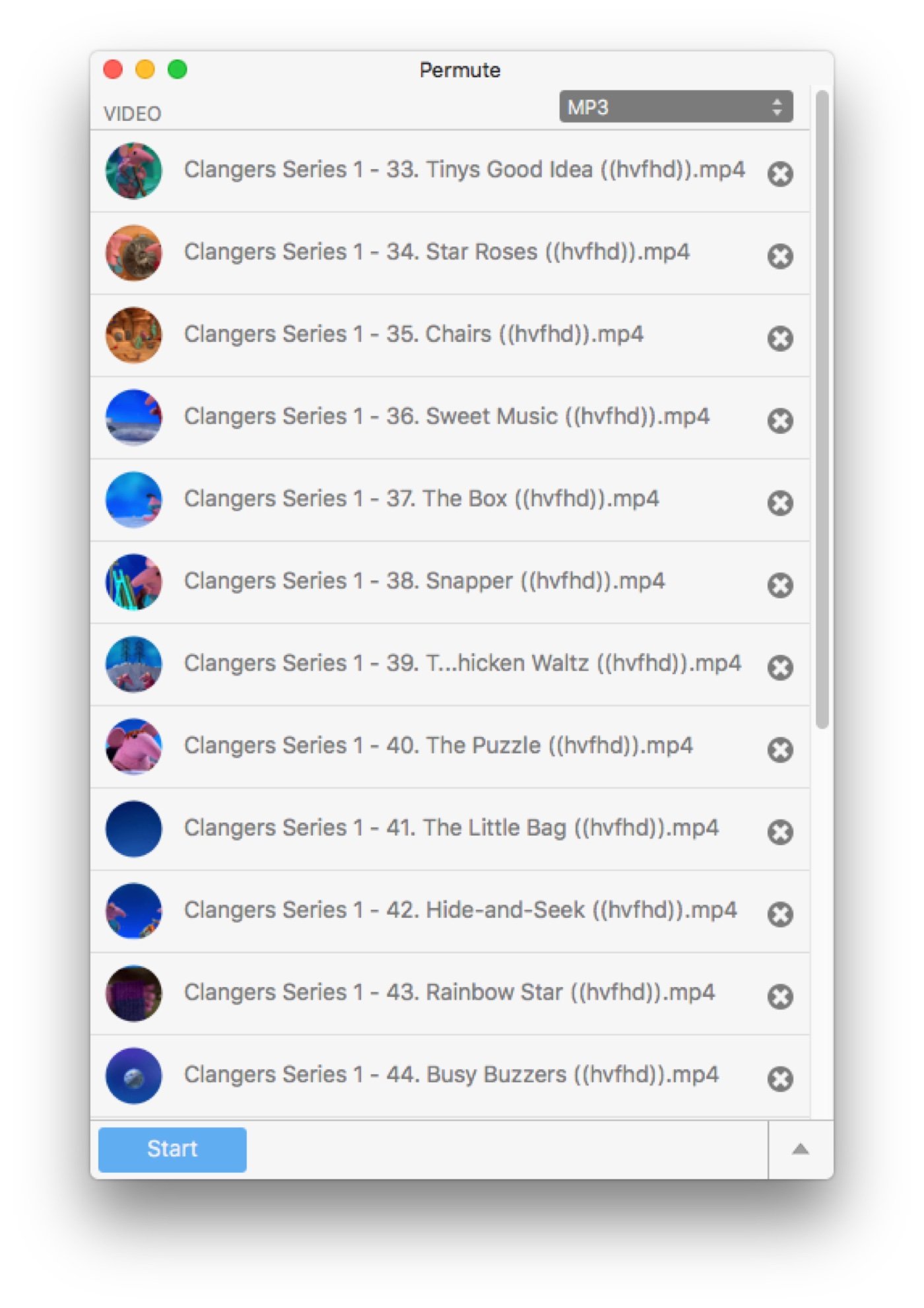This screenshot has height=1308, width=924.
Task: Remove 34. Star Roses from list
Action: [x=779, y=256]
